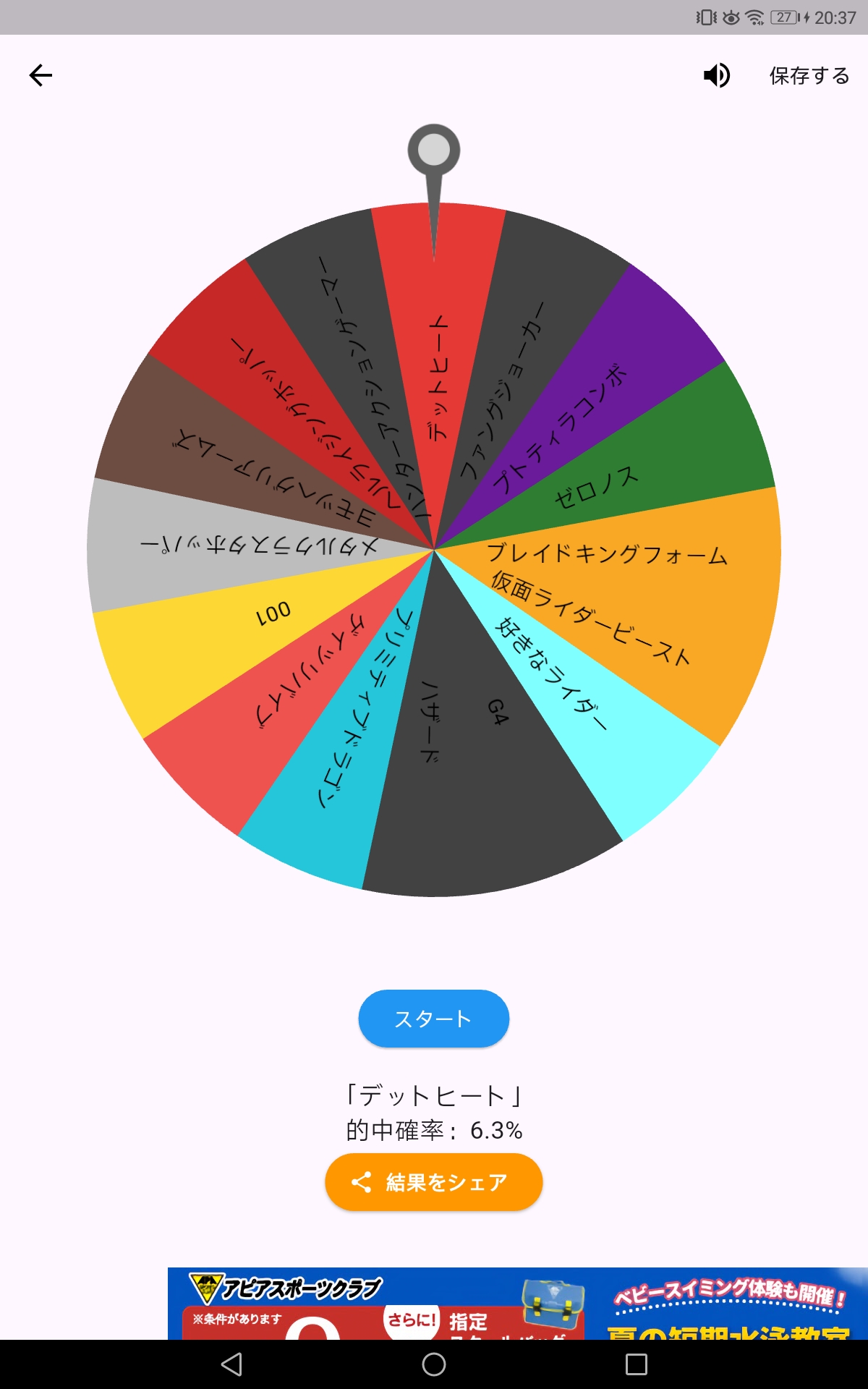
Task: Share the result with 結果をシェア
Action: click(434, 1182)
